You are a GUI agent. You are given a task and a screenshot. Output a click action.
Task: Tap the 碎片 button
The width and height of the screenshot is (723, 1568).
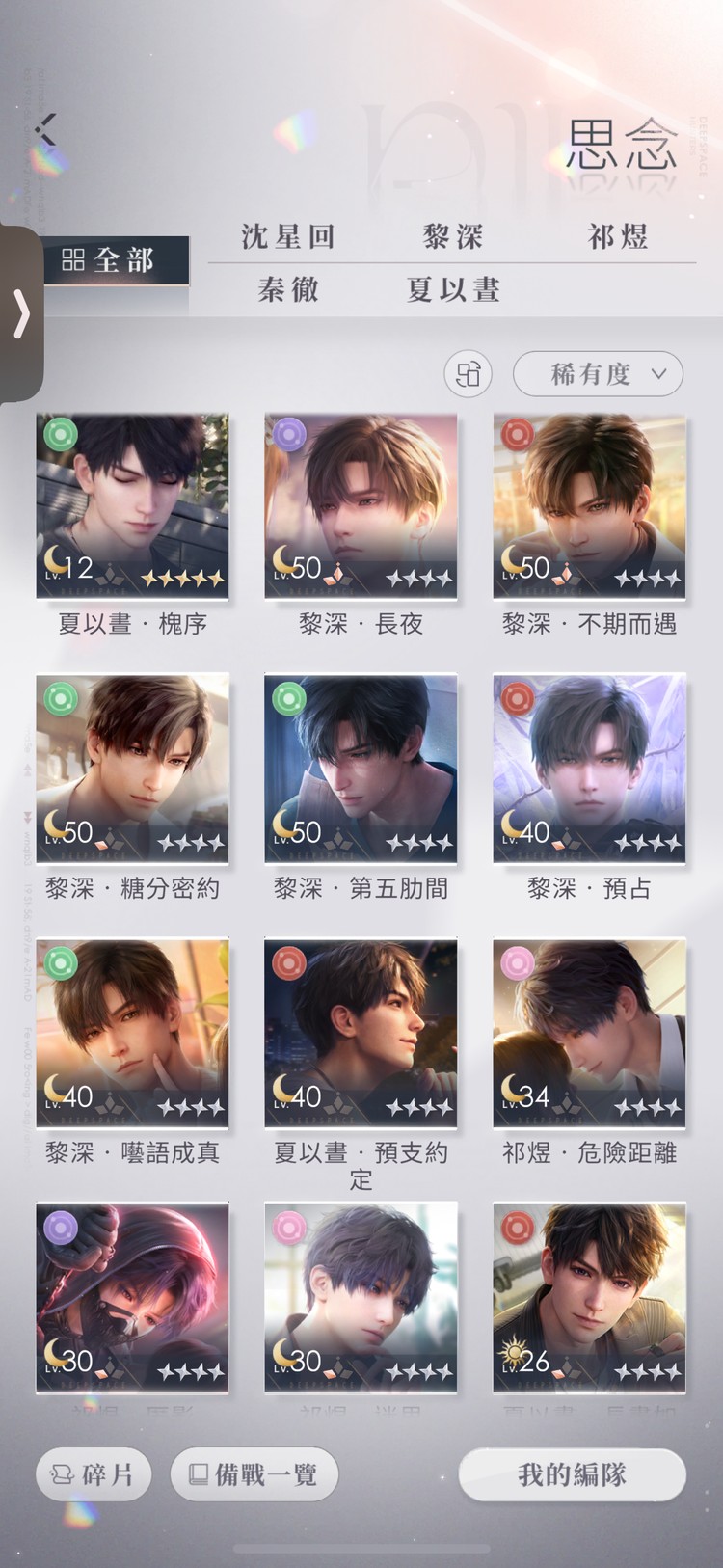coord(94,1474)
